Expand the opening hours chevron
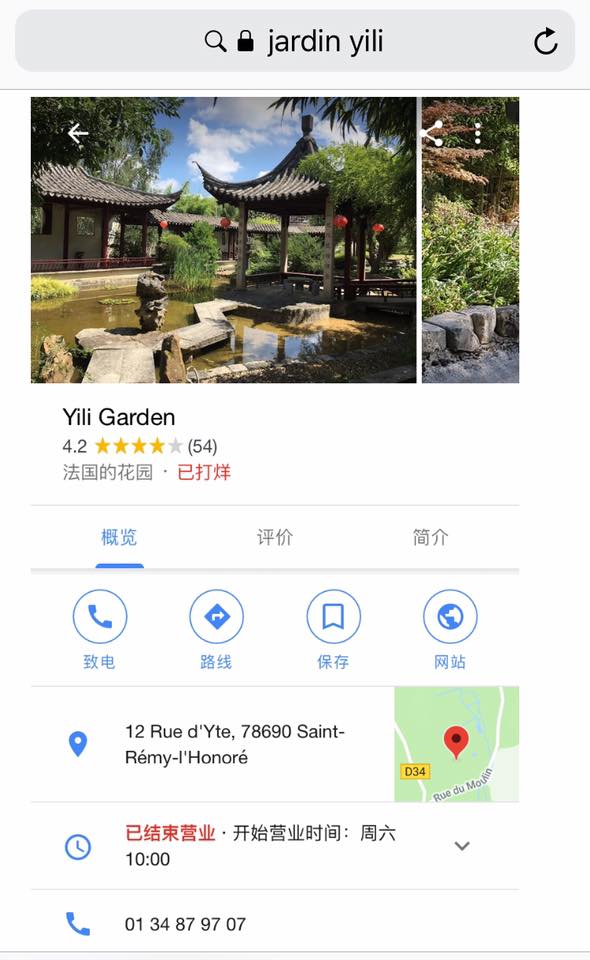590x960 pixels. pos(462,846)
